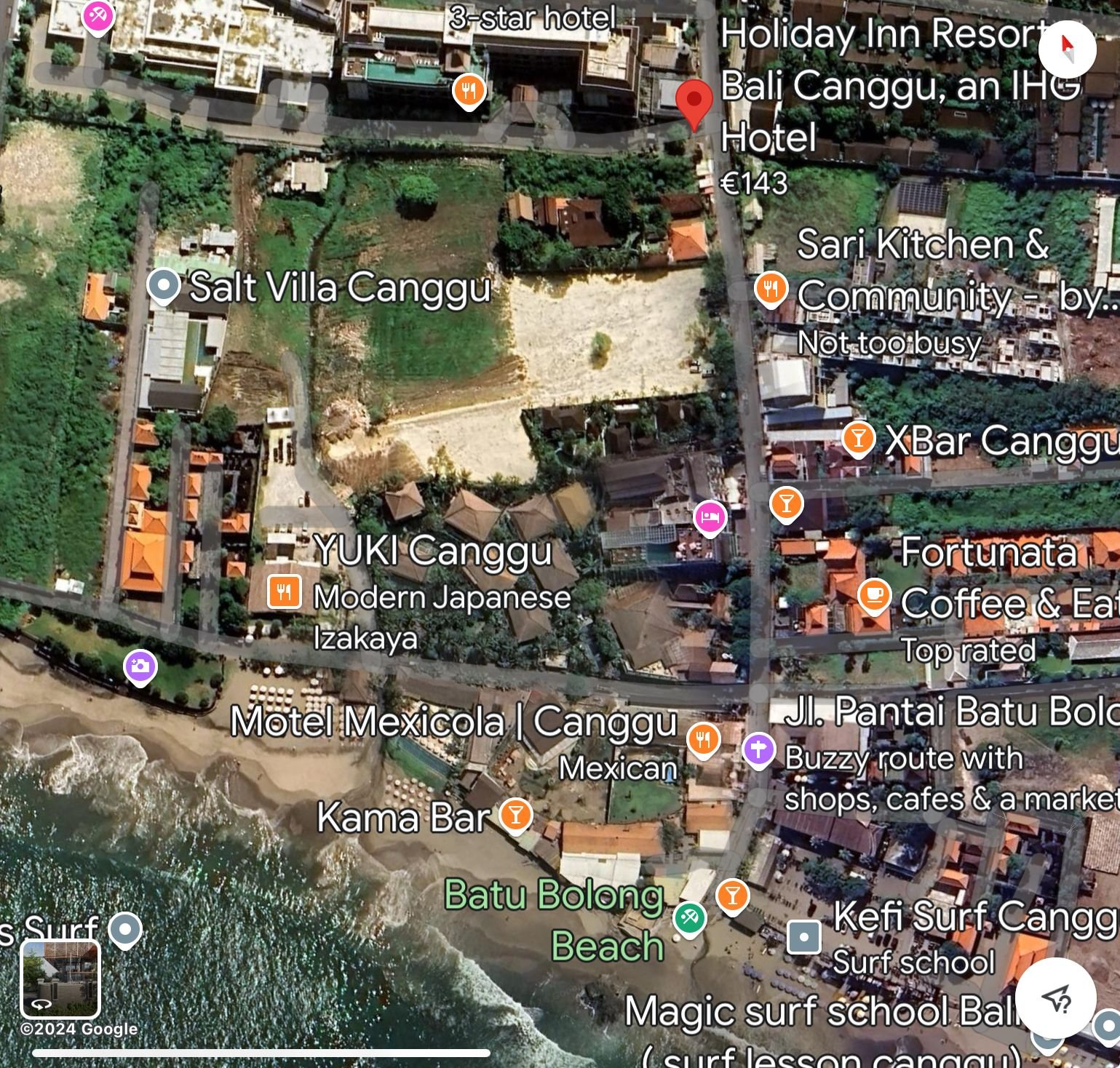Select the Holiday Inn Resort red pin

pos(694,103)
